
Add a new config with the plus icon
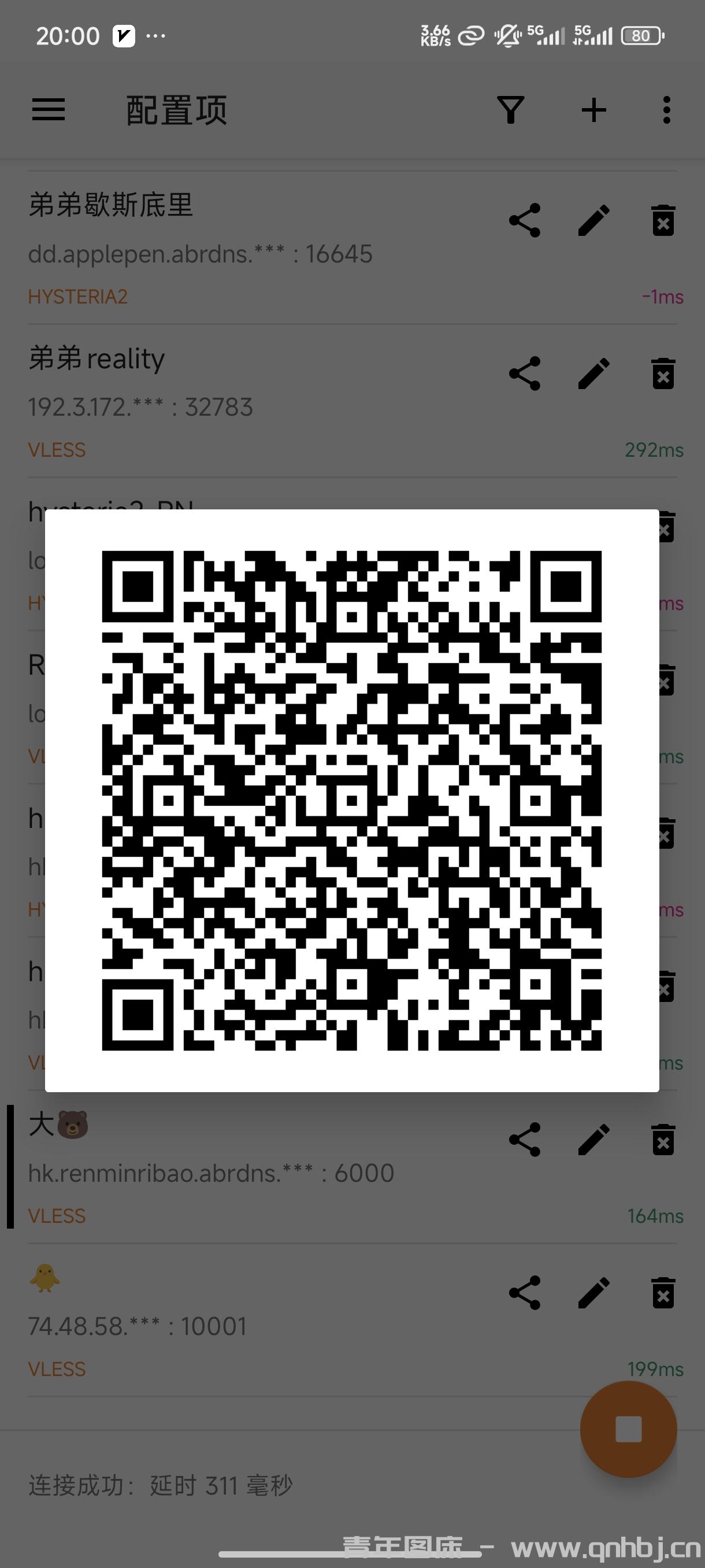[x=593, y=110]
